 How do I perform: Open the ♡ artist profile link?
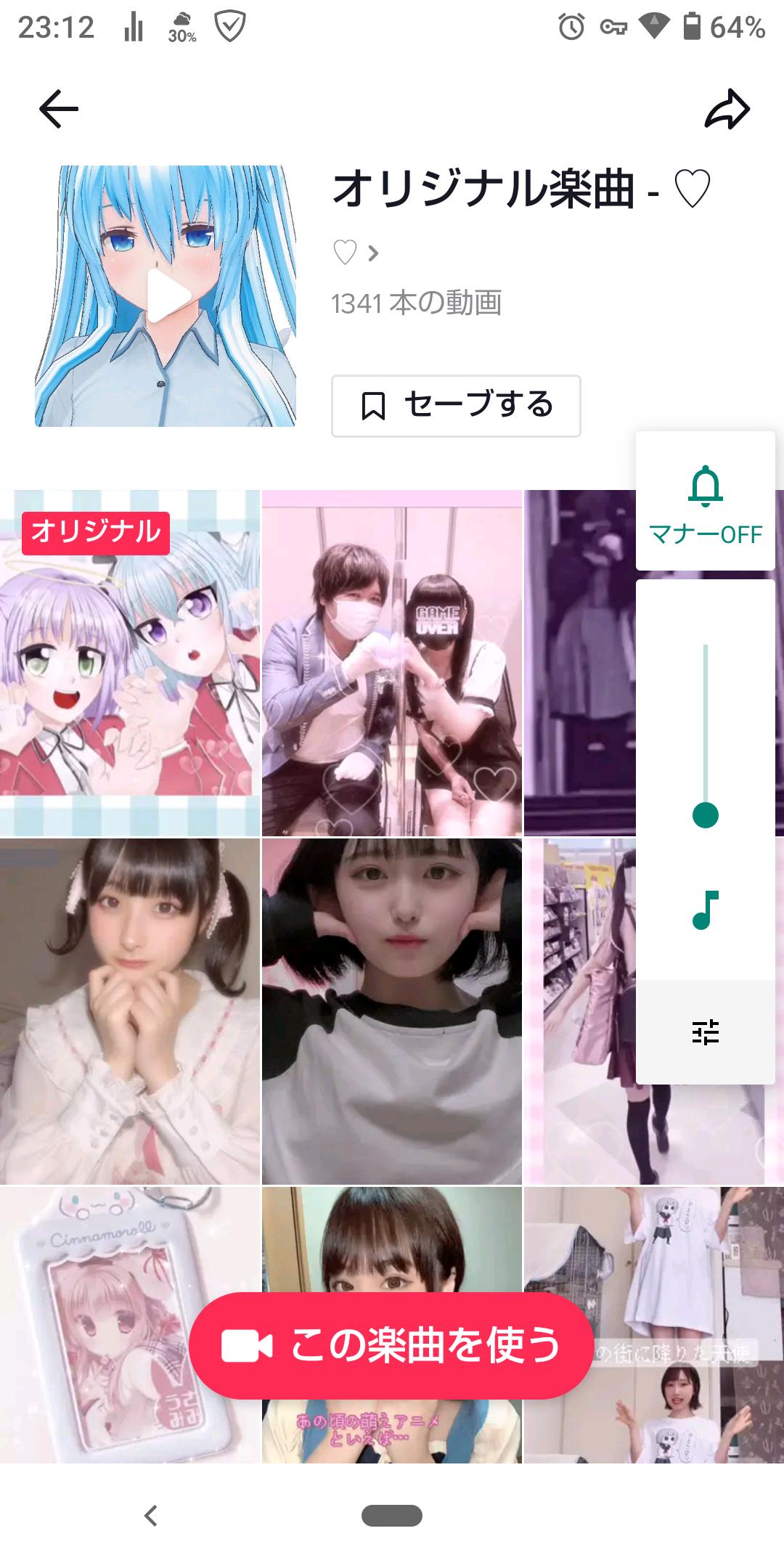356,253
